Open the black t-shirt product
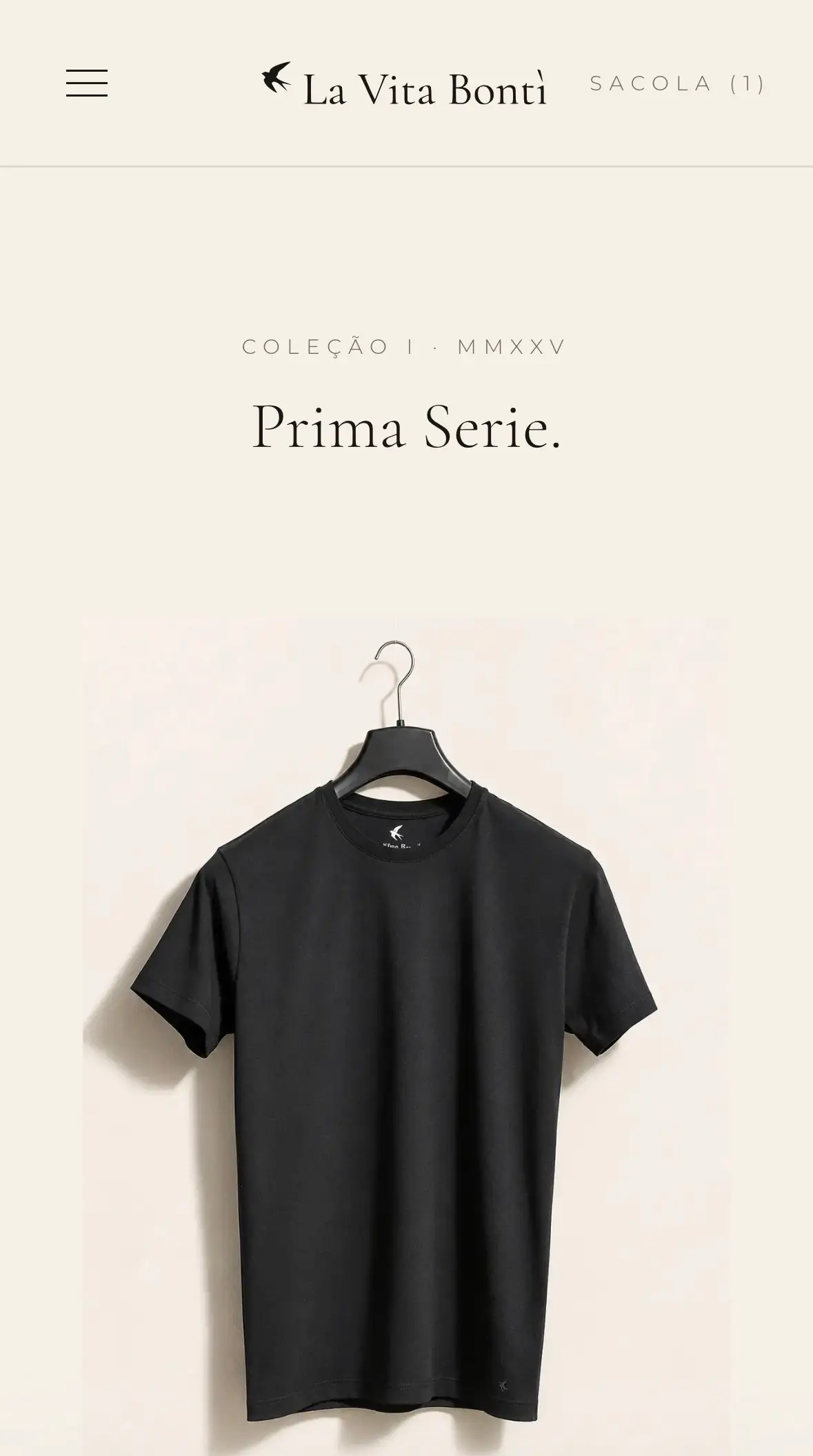The image size is (813, 1456). pyautogui.click(x=406, y=1035)
